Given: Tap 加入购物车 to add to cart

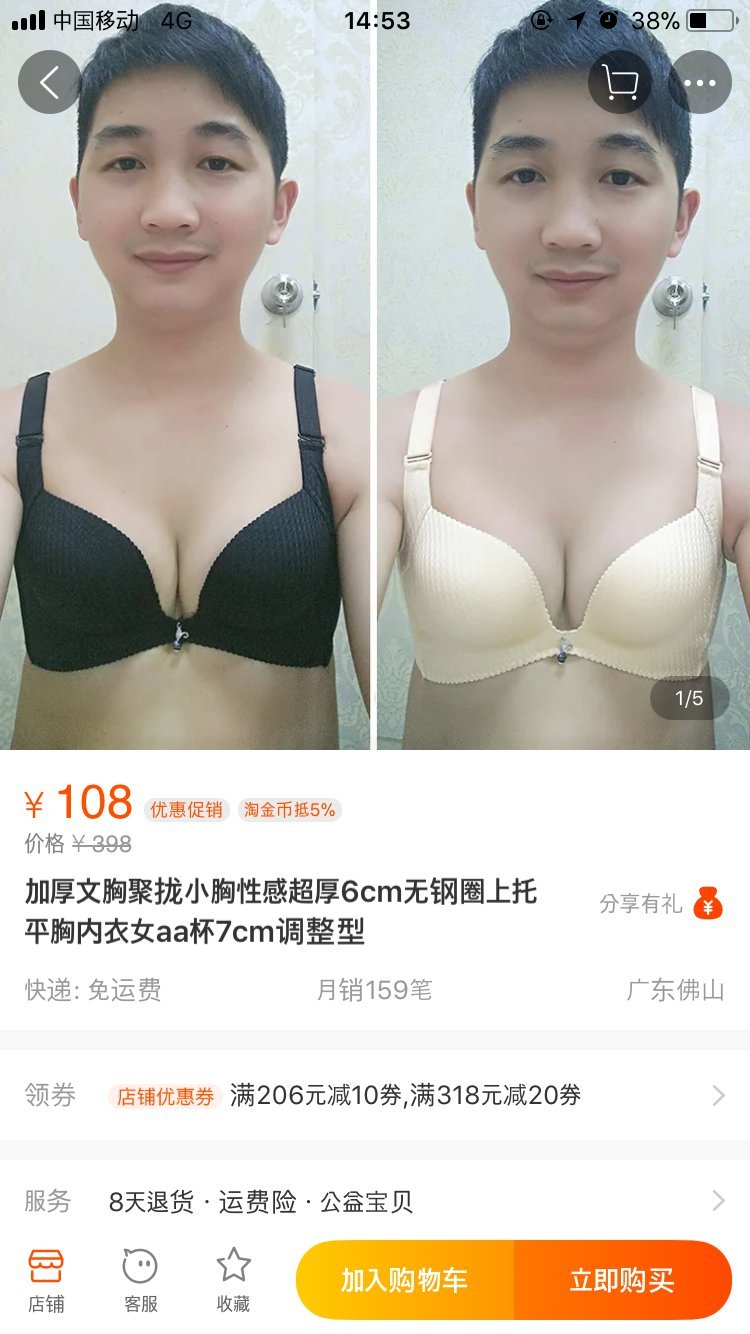Looking at the screenshot, I should pos(405,1280).
